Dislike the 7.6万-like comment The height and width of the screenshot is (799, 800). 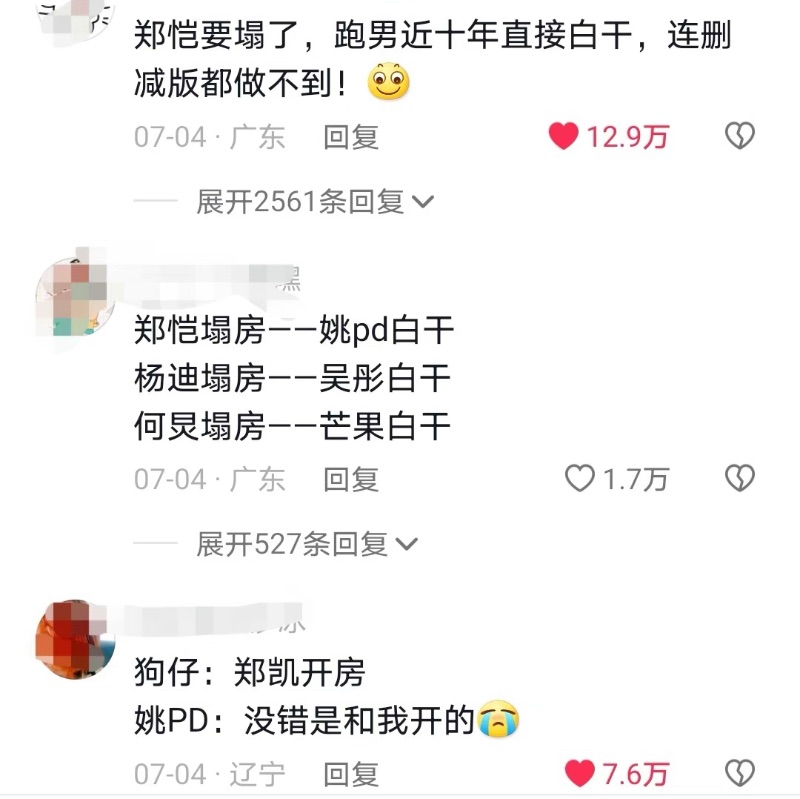coord(739,773)
